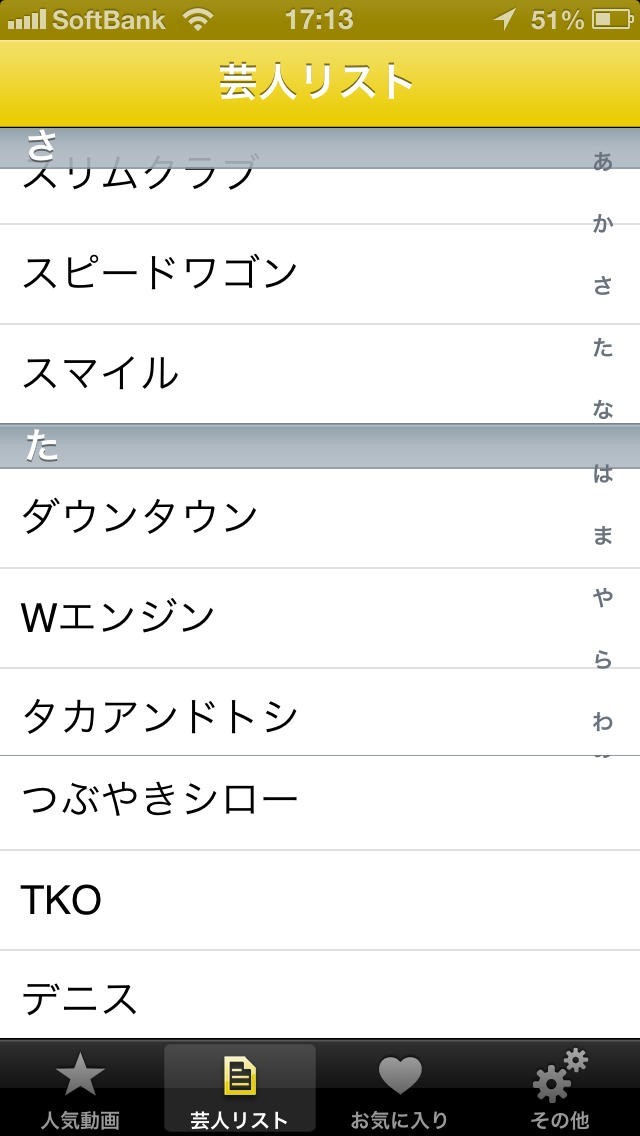Jump to ま in the index
This screenshot has width=640, height=1136.
point(602,536)
